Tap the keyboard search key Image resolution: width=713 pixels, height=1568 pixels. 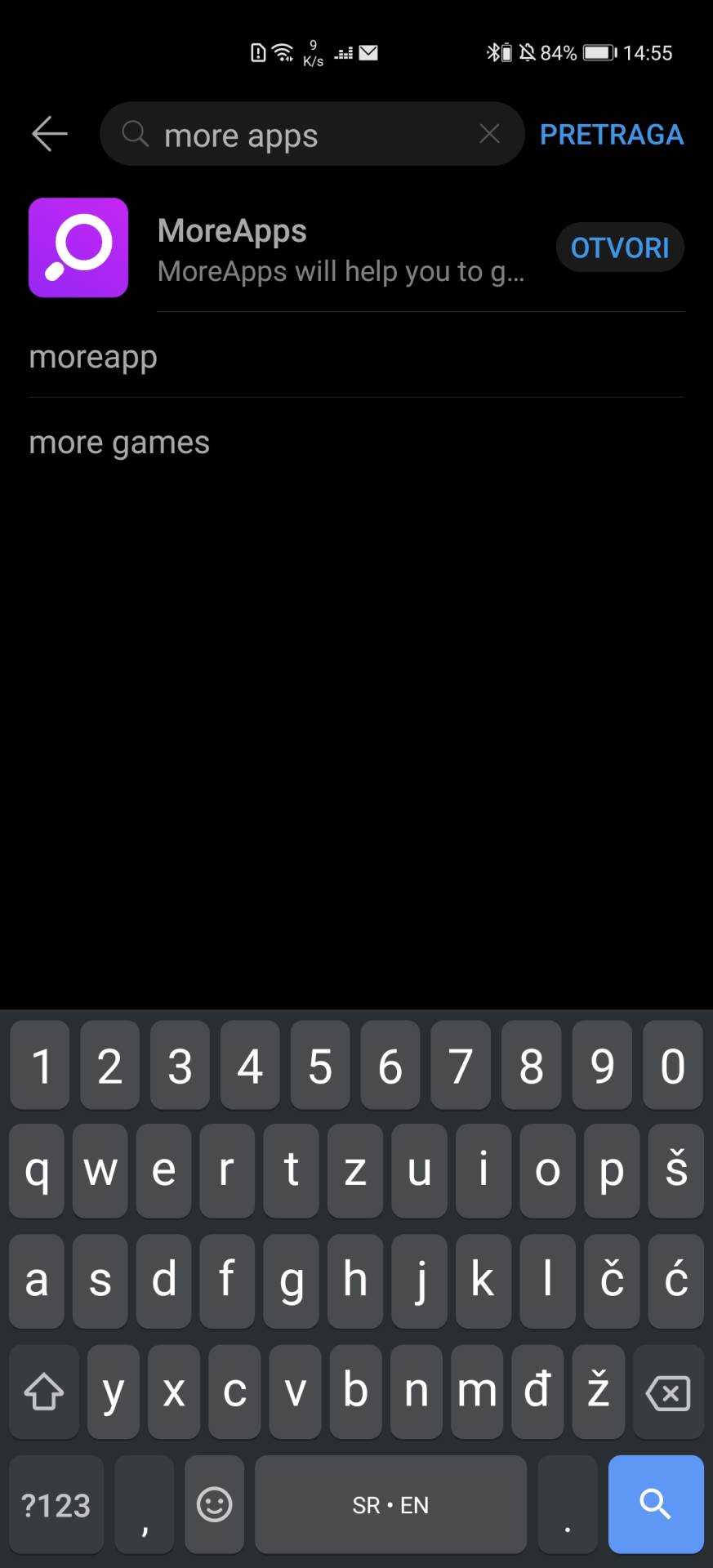(x=655, y=1503)
